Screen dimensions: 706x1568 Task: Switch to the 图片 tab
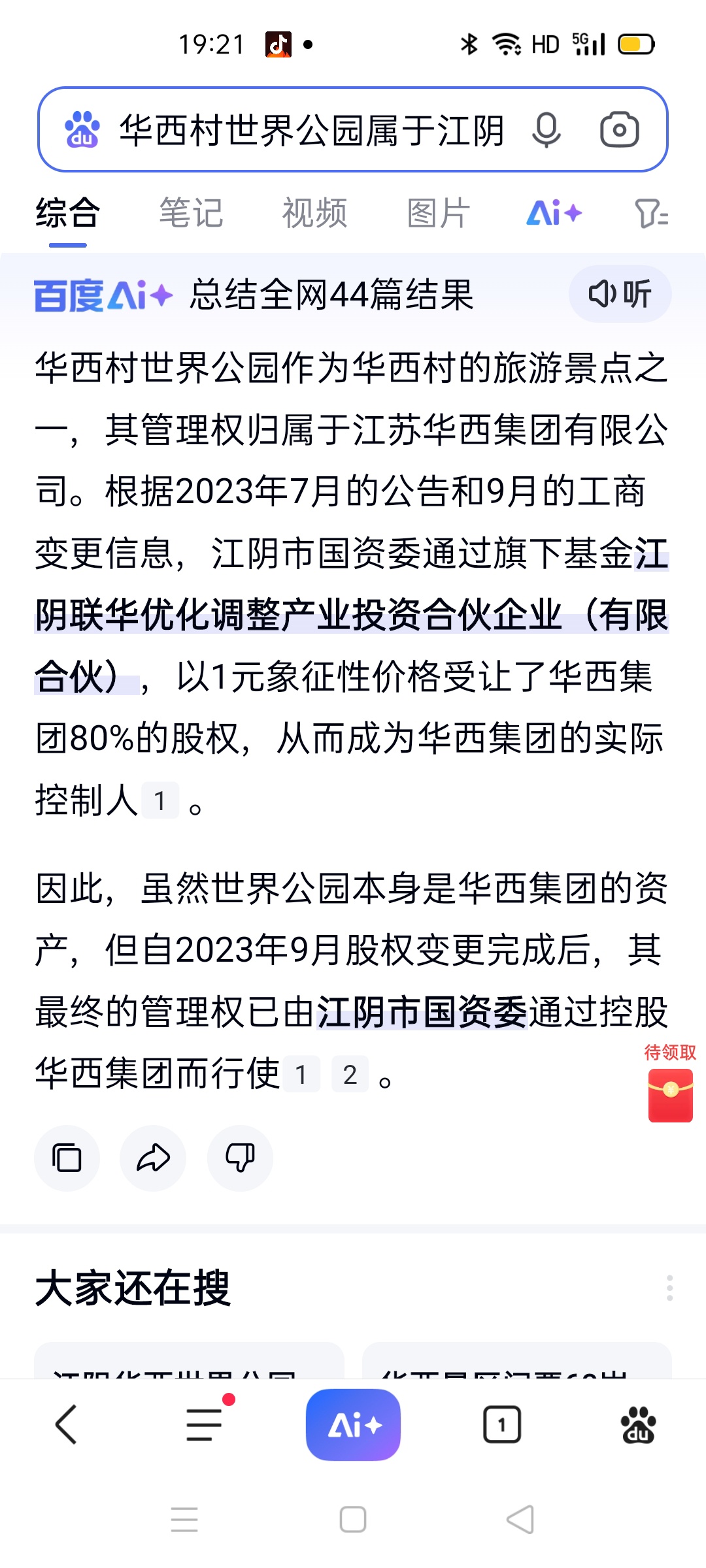coord(438,214)
